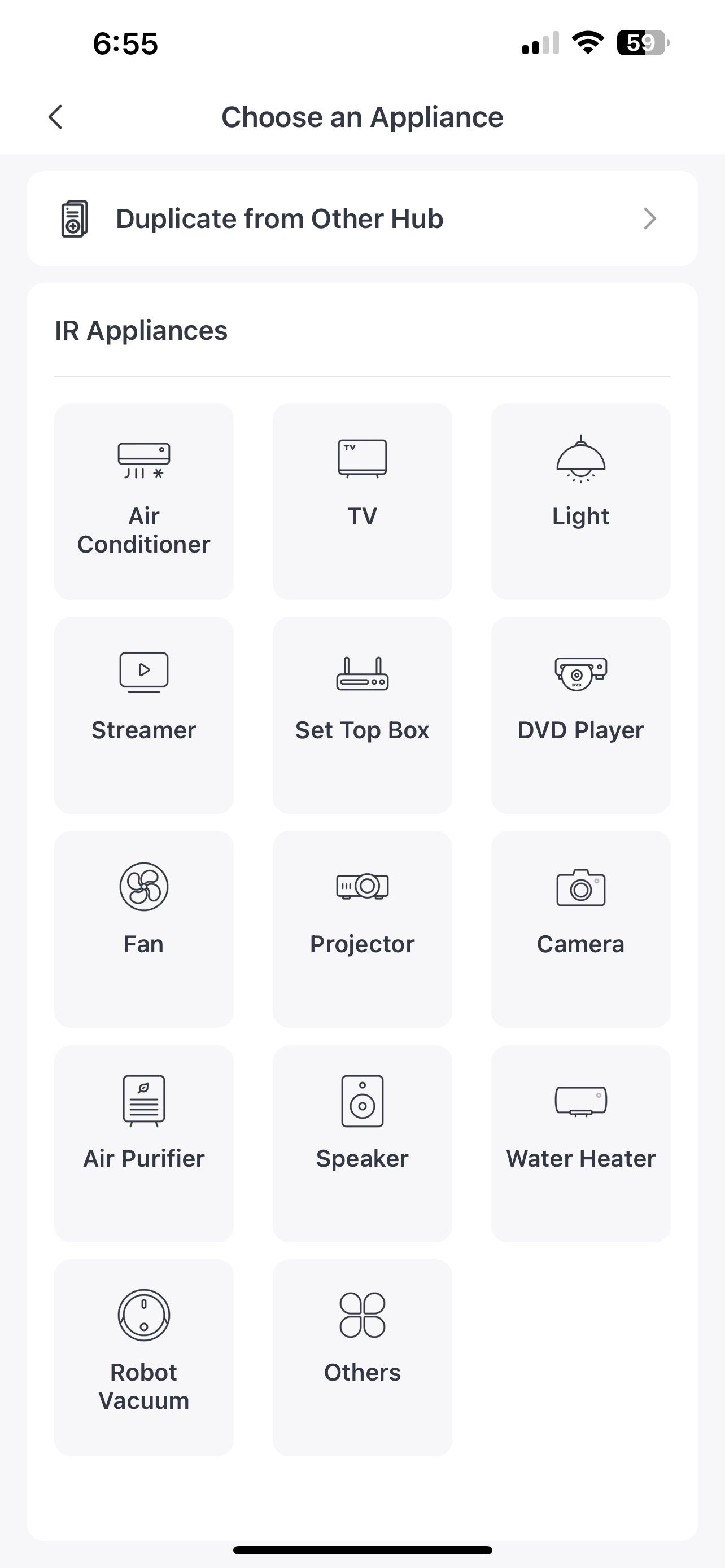725x1568 pixels.
Task: Tap the battery indicator in status bar
Action: pyautogui.click(x=637, y=41)
